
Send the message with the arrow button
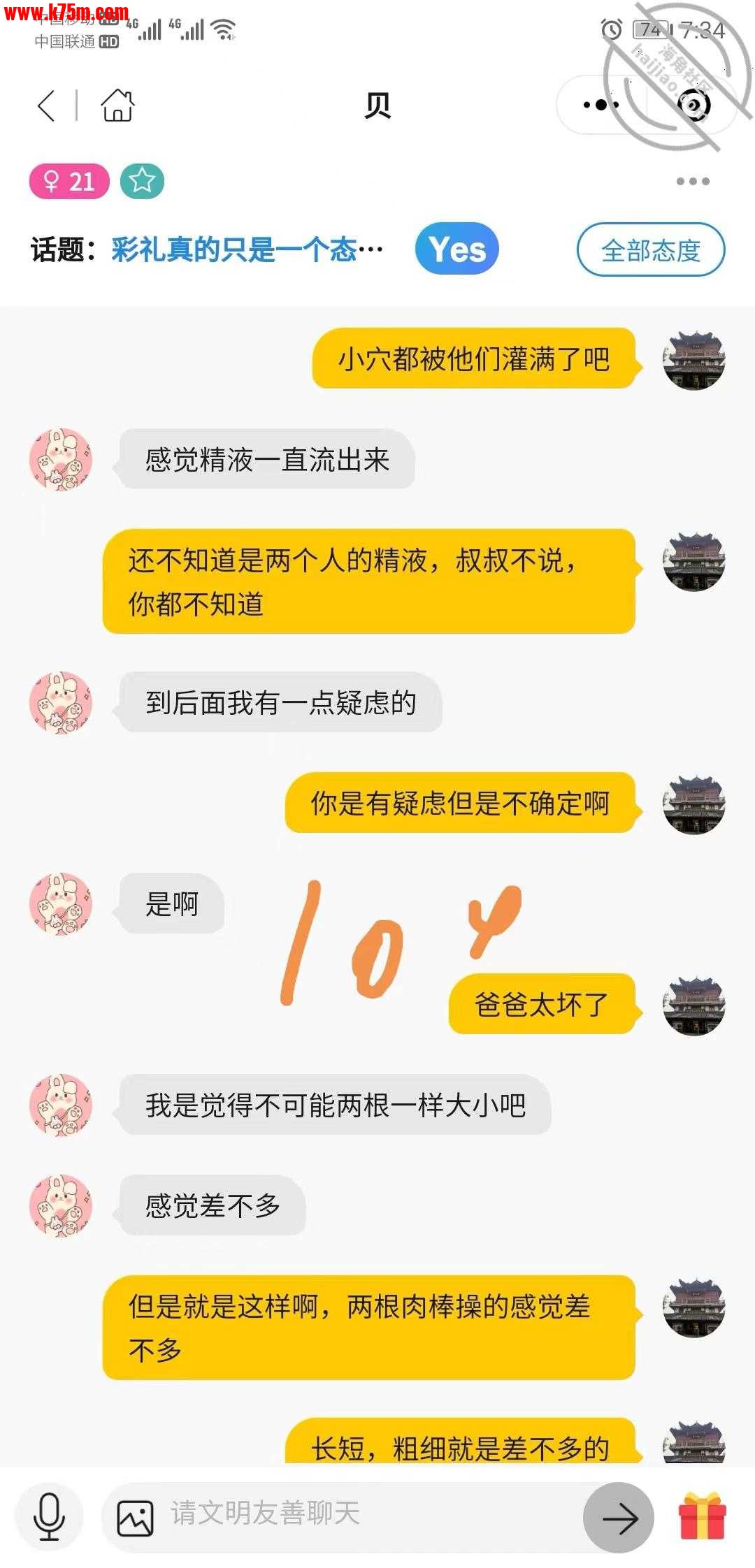pyautogui.click(x=619, y=1518)
